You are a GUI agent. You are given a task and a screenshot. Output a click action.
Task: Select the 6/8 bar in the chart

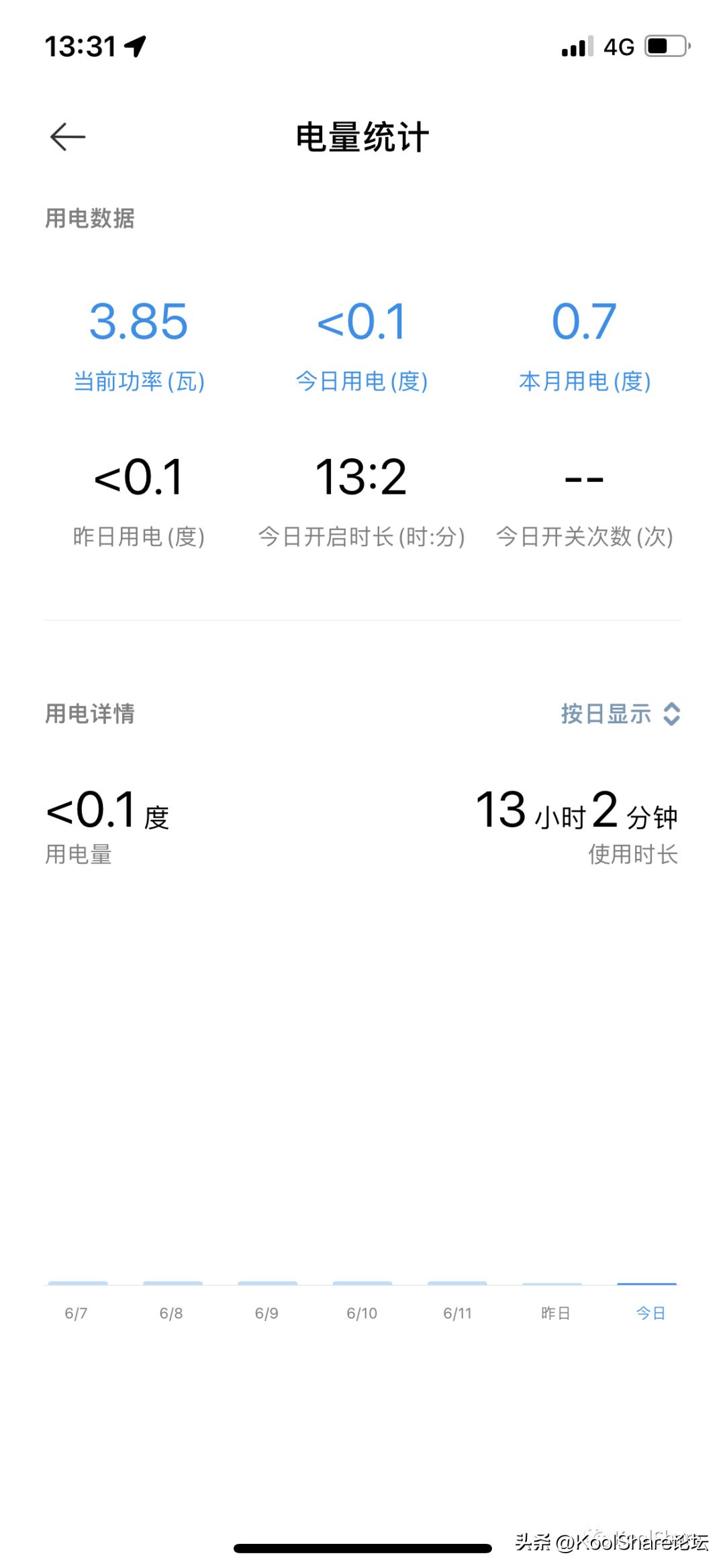(173, 1283)
